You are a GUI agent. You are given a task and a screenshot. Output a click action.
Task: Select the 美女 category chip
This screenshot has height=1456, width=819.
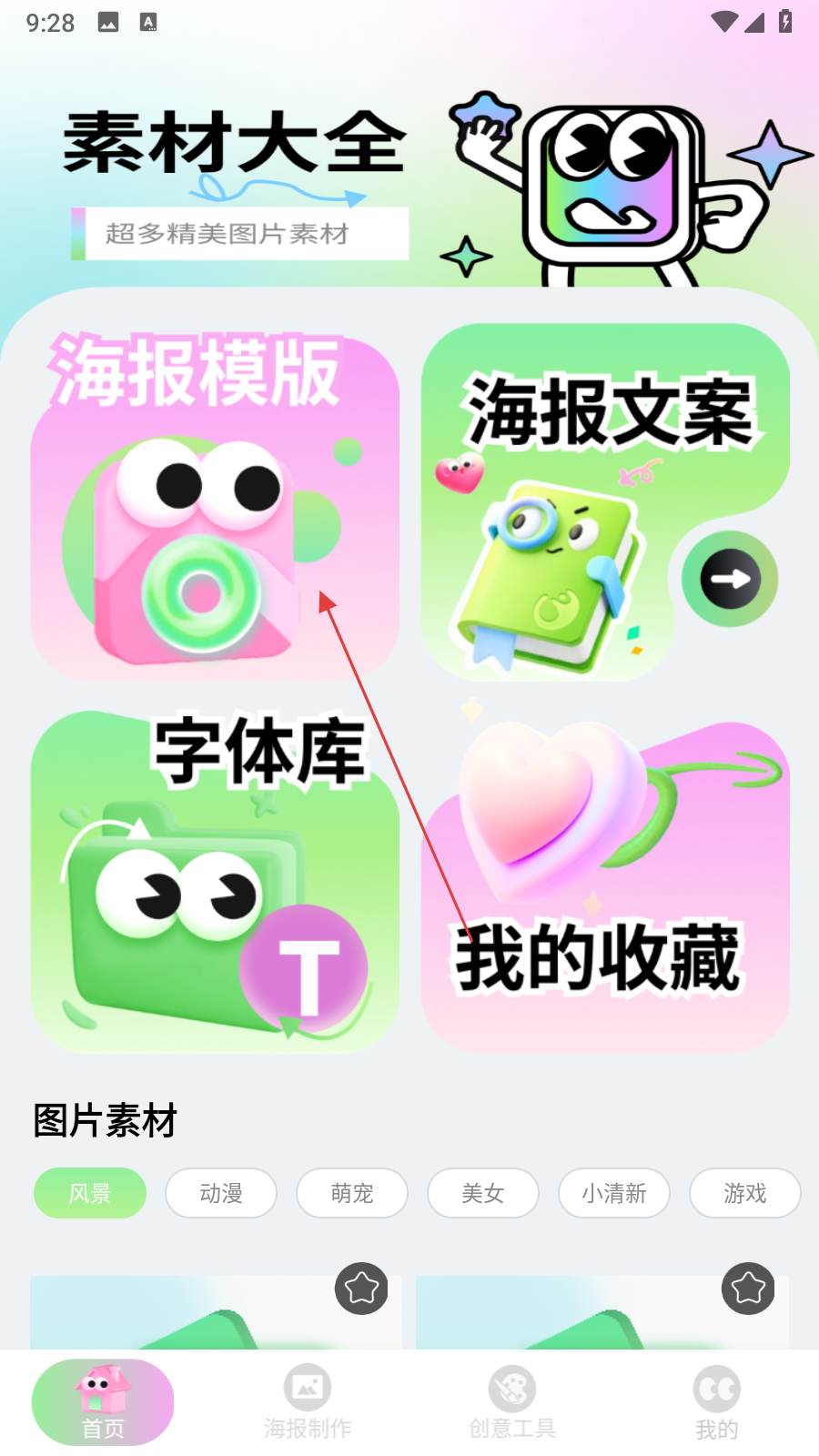483,1193
